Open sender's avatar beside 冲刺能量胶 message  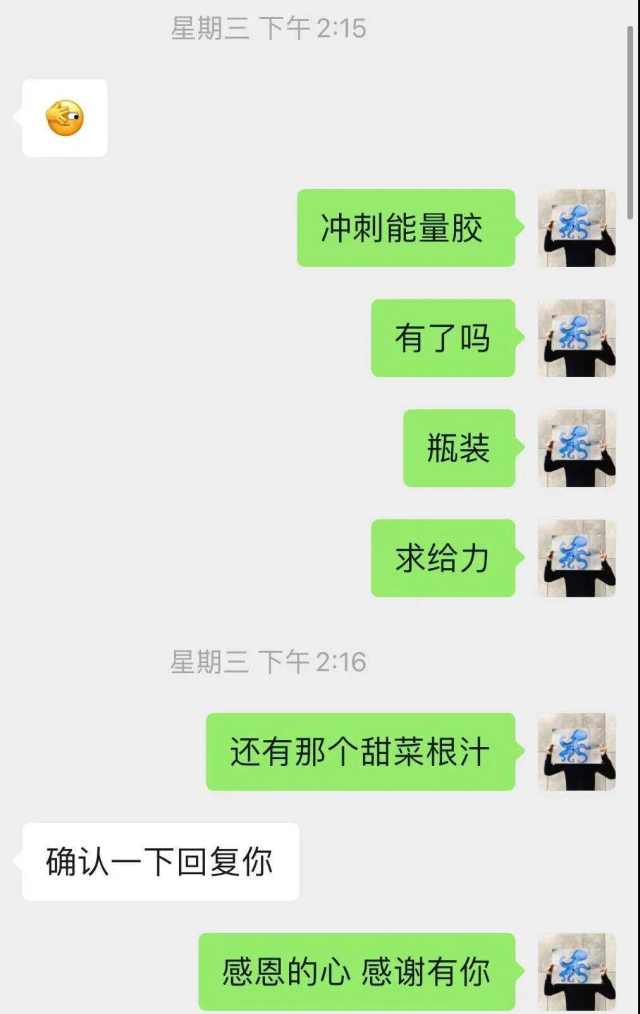pos(577,228)
